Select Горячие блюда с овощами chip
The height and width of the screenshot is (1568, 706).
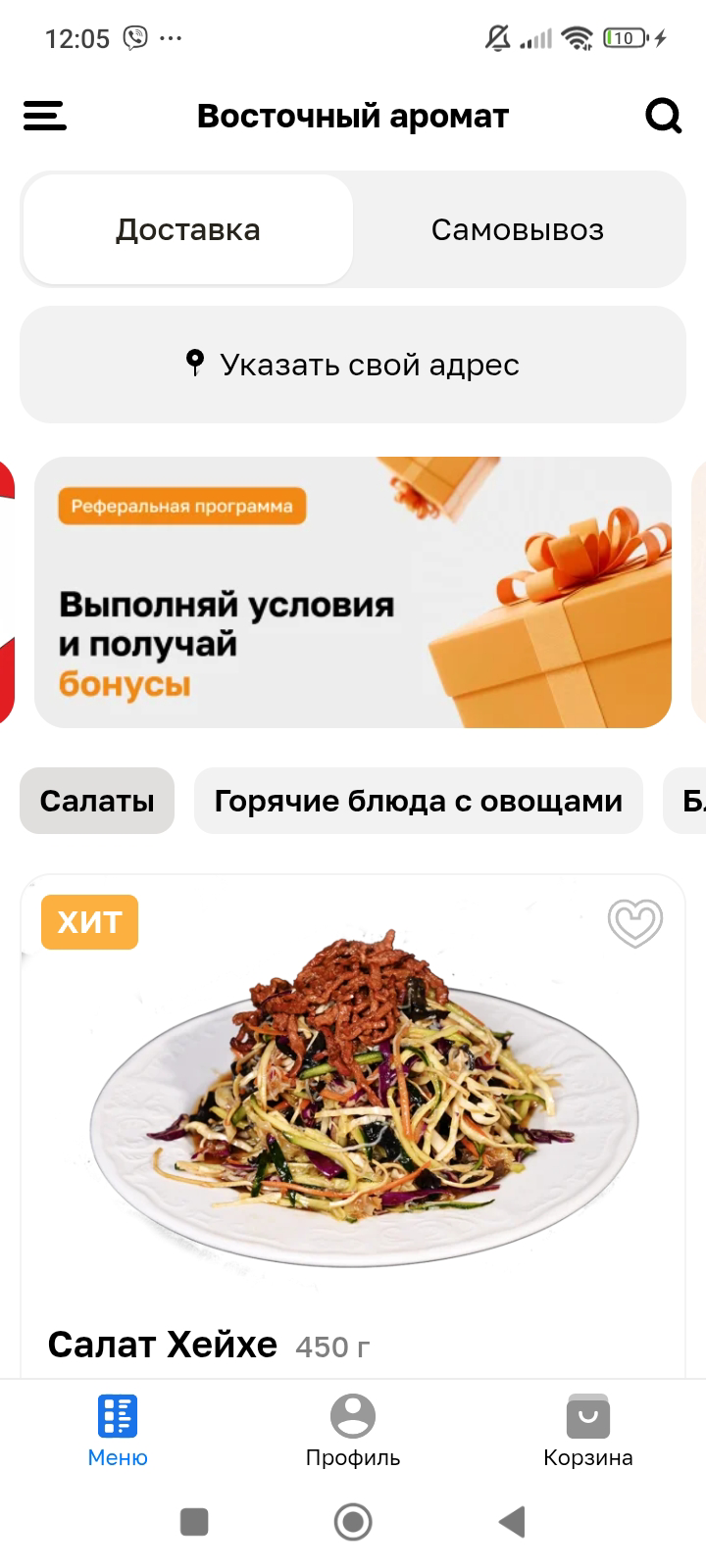[x=418, y=801]
